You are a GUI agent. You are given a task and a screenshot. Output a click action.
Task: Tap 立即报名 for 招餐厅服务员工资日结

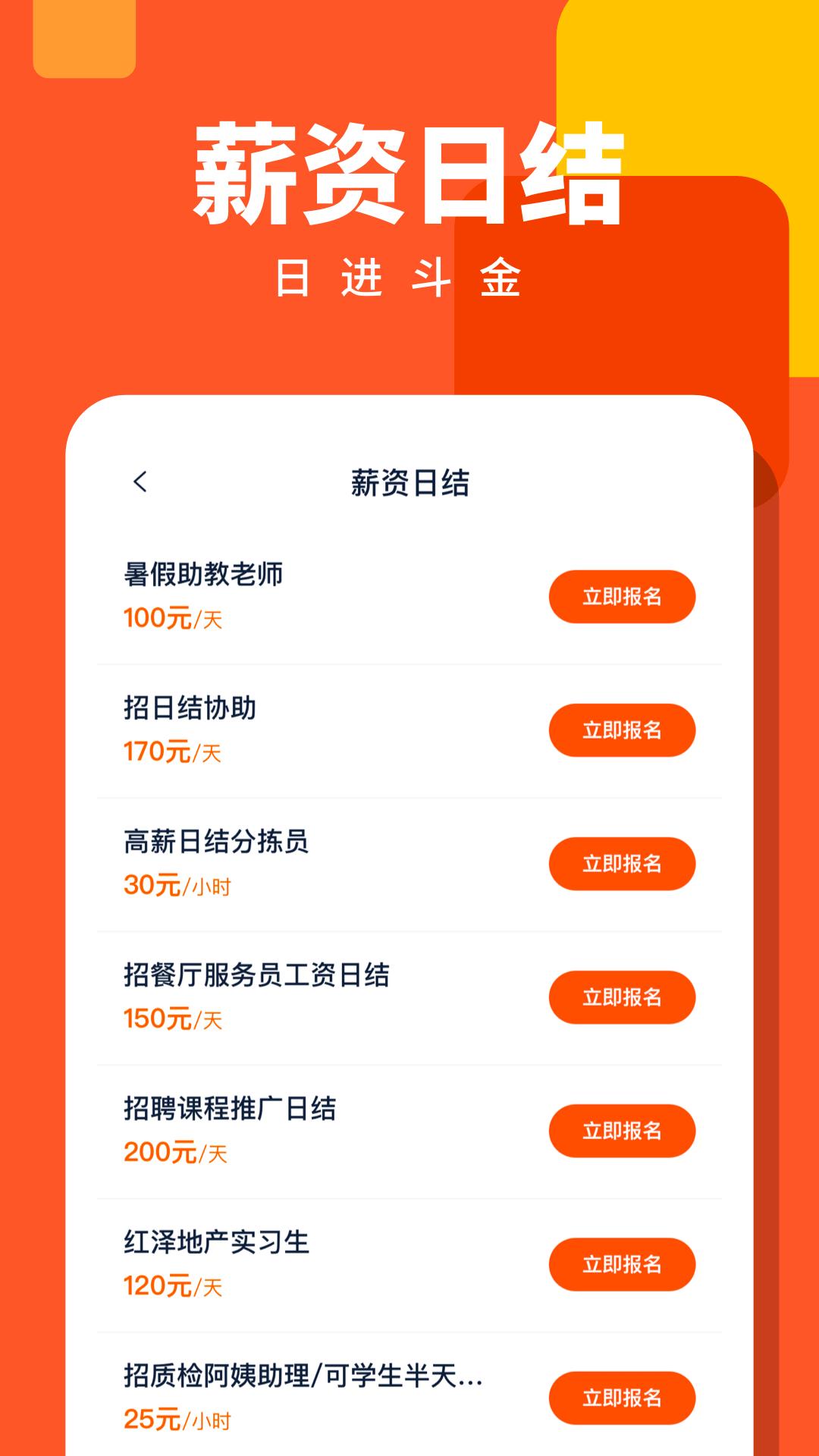click(x=622, y=996)
